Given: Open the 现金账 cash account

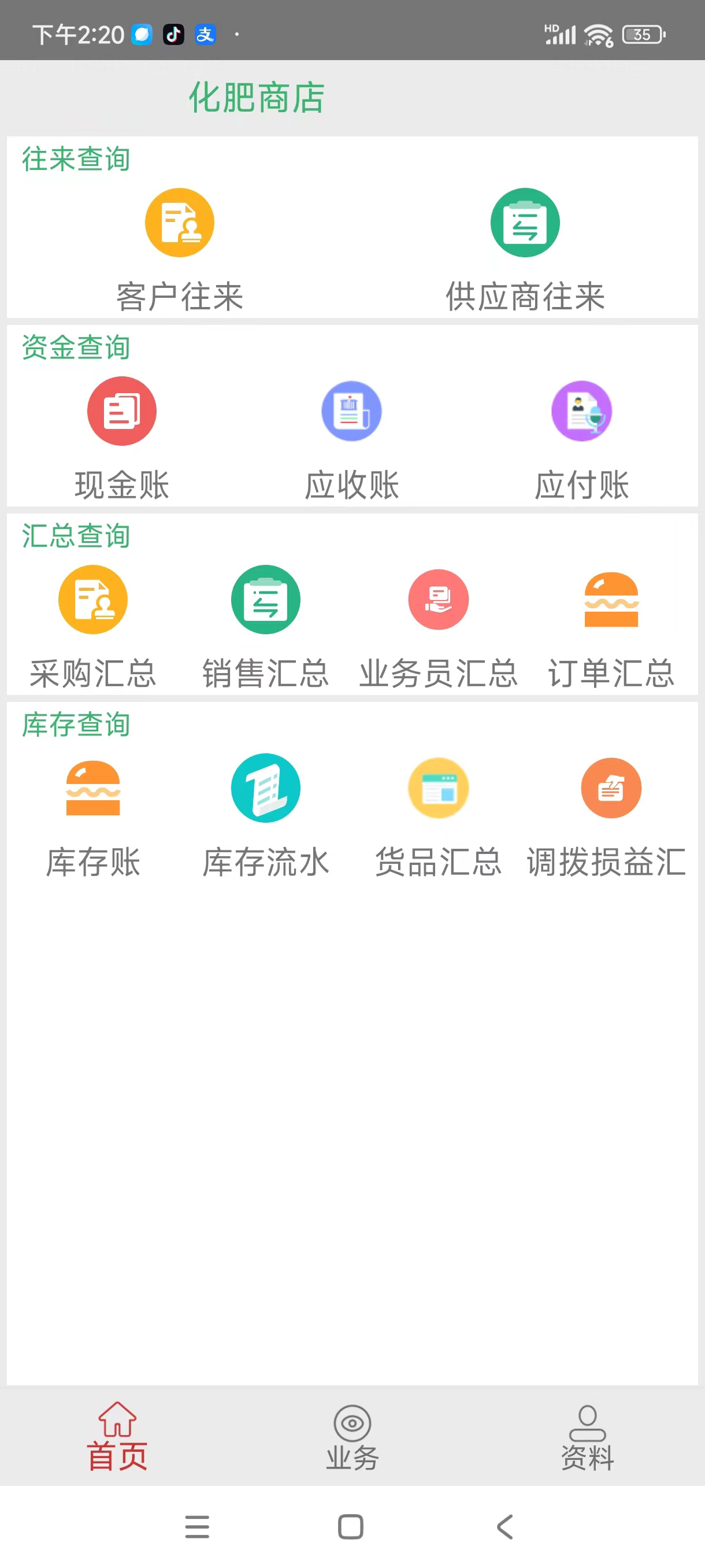Looking at the screenshot, I should pyautogui.click(x=122, y=439).
